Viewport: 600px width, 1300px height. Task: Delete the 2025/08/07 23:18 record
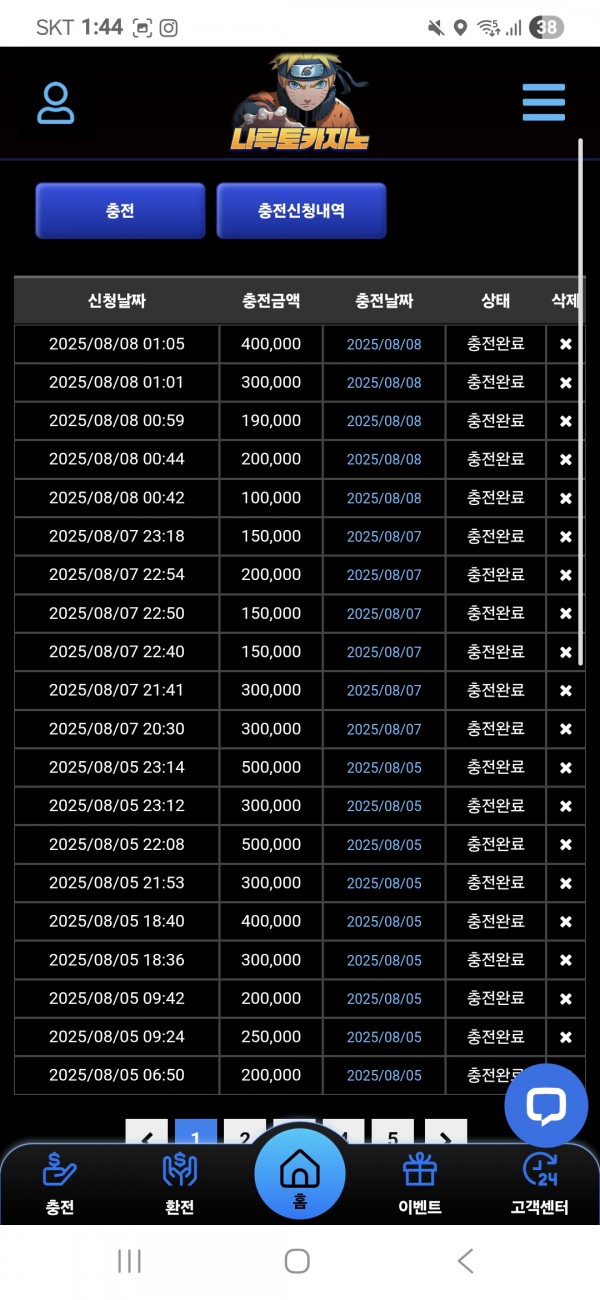[x=565, y=537]
